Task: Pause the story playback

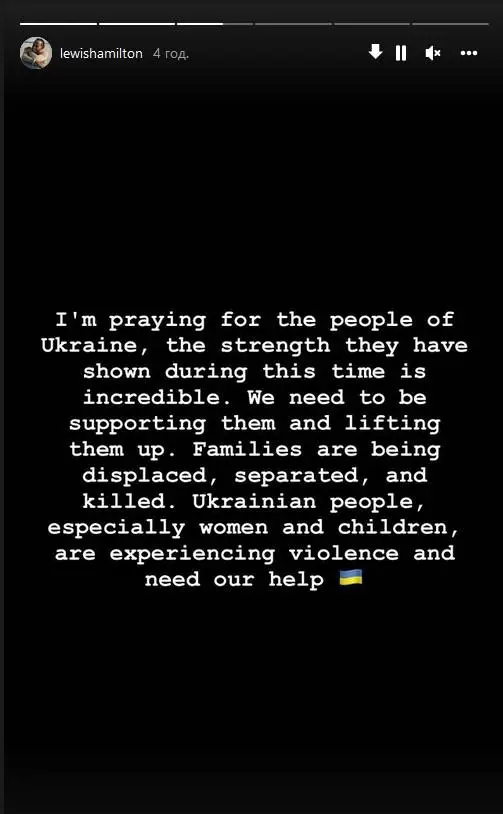Action: (401, 53)
